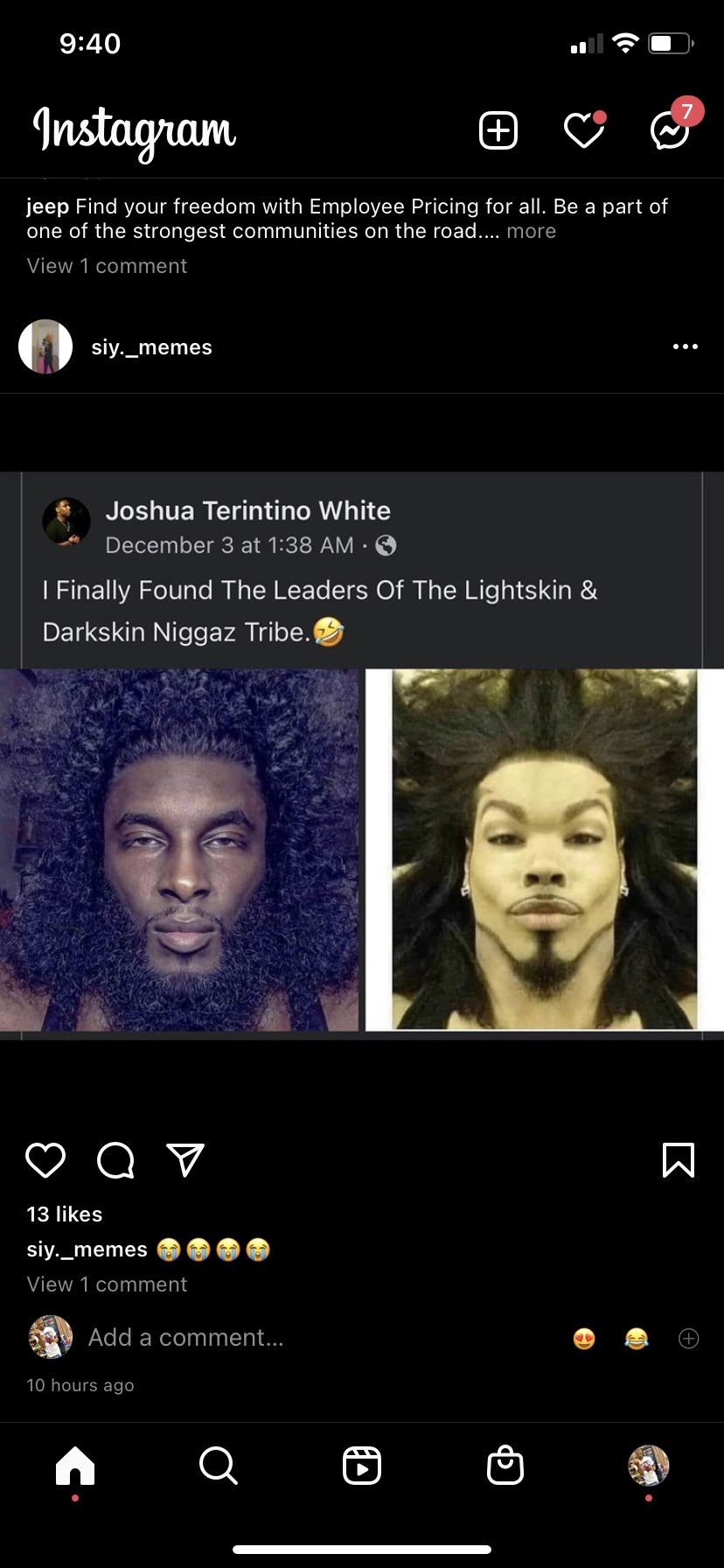Quick-reply with heart-eyes emoji
Viewport: 724px width, 1568px height.
tap(584, 1339)
